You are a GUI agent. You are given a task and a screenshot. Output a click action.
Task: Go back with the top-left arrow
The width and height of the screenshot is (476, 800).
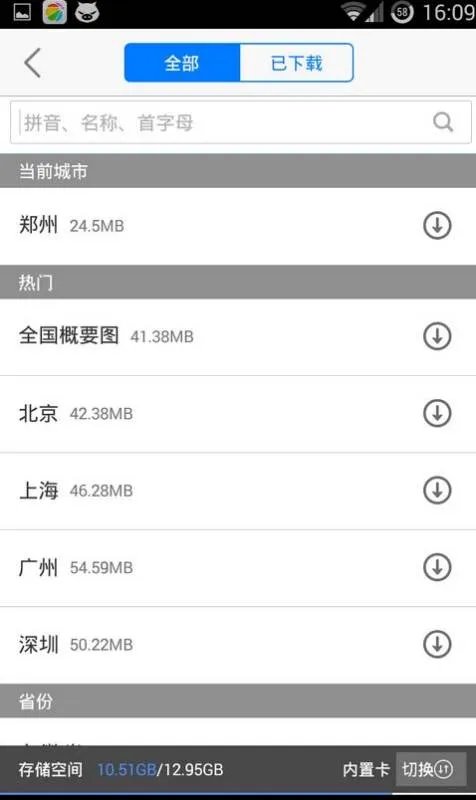(32, 63)
